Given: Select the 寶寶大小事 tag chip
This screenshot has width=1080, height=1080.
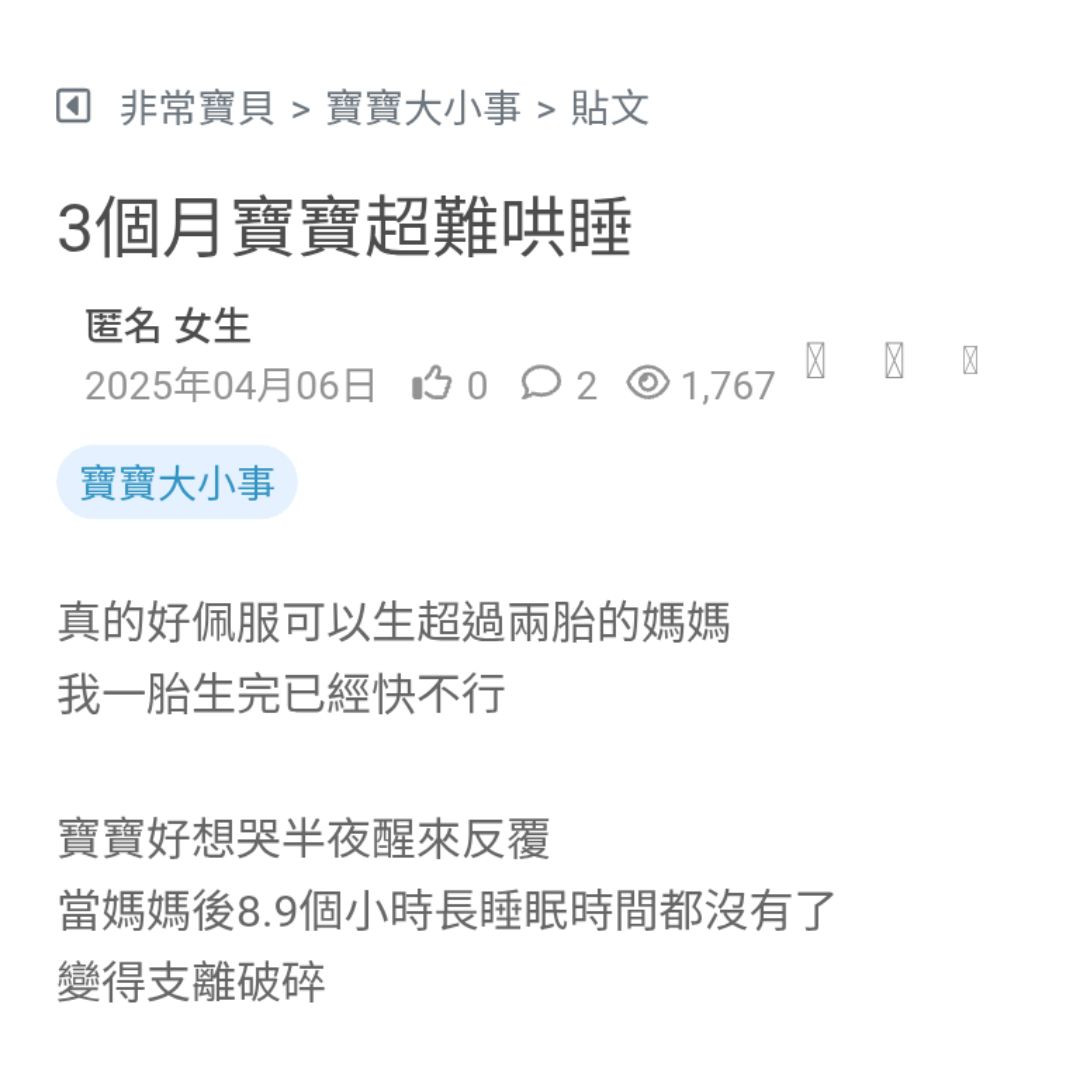Looking at the screenshot, I should click(177, 483).
